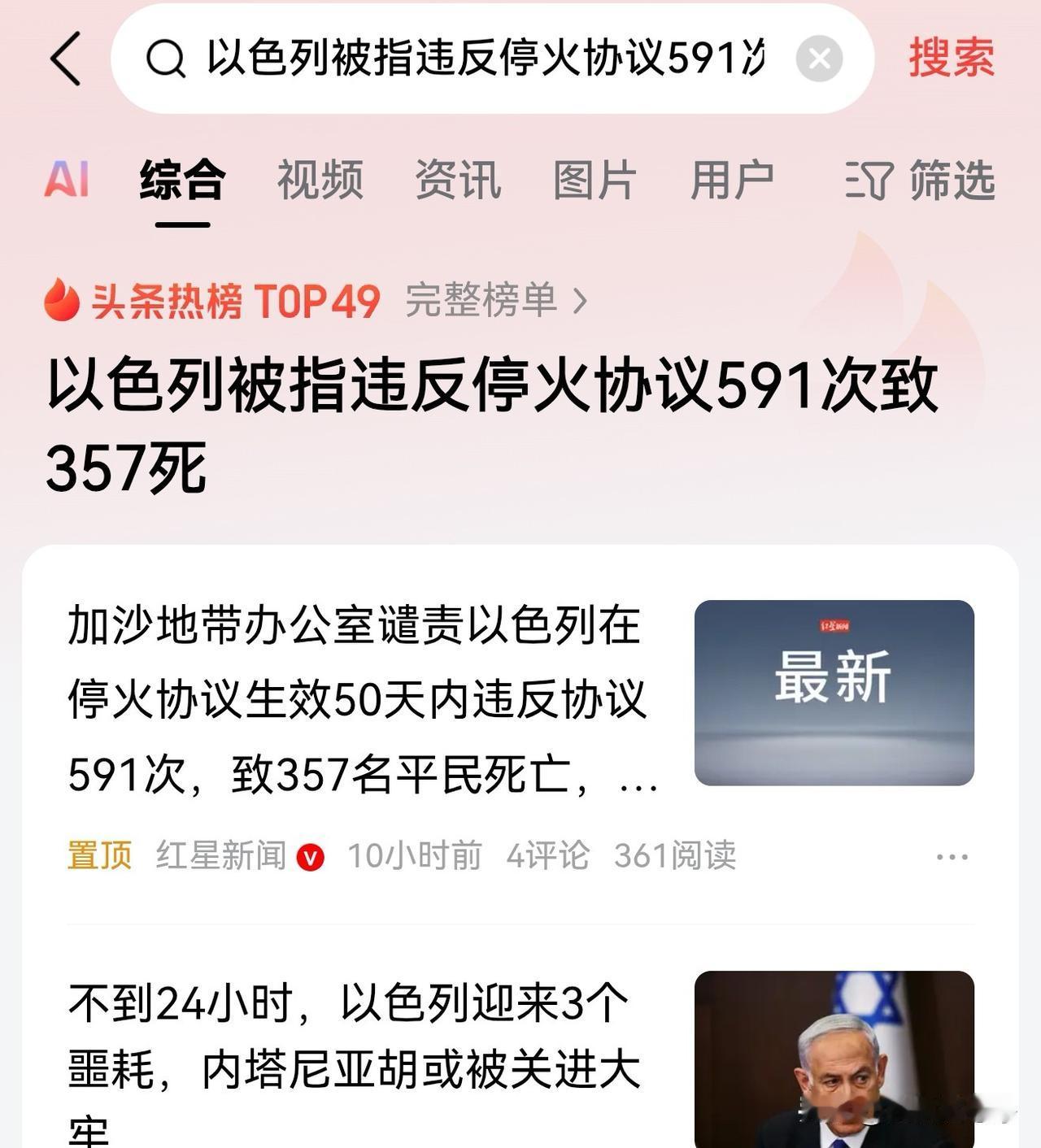Tap the 搜索 button
1041x1148 pixels.
[949, 59]
